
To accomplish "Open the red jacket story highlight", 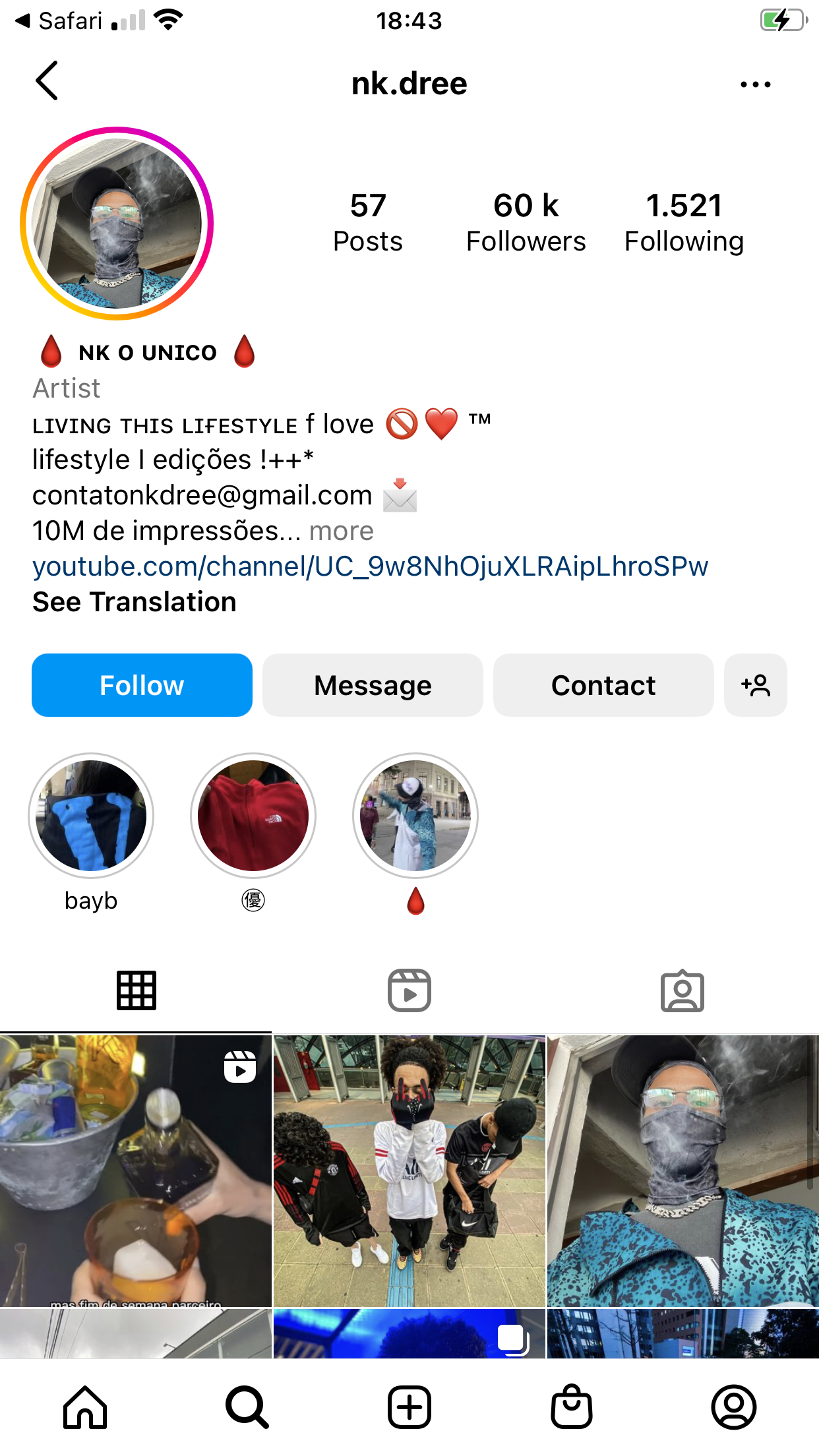I will point(253,816).
